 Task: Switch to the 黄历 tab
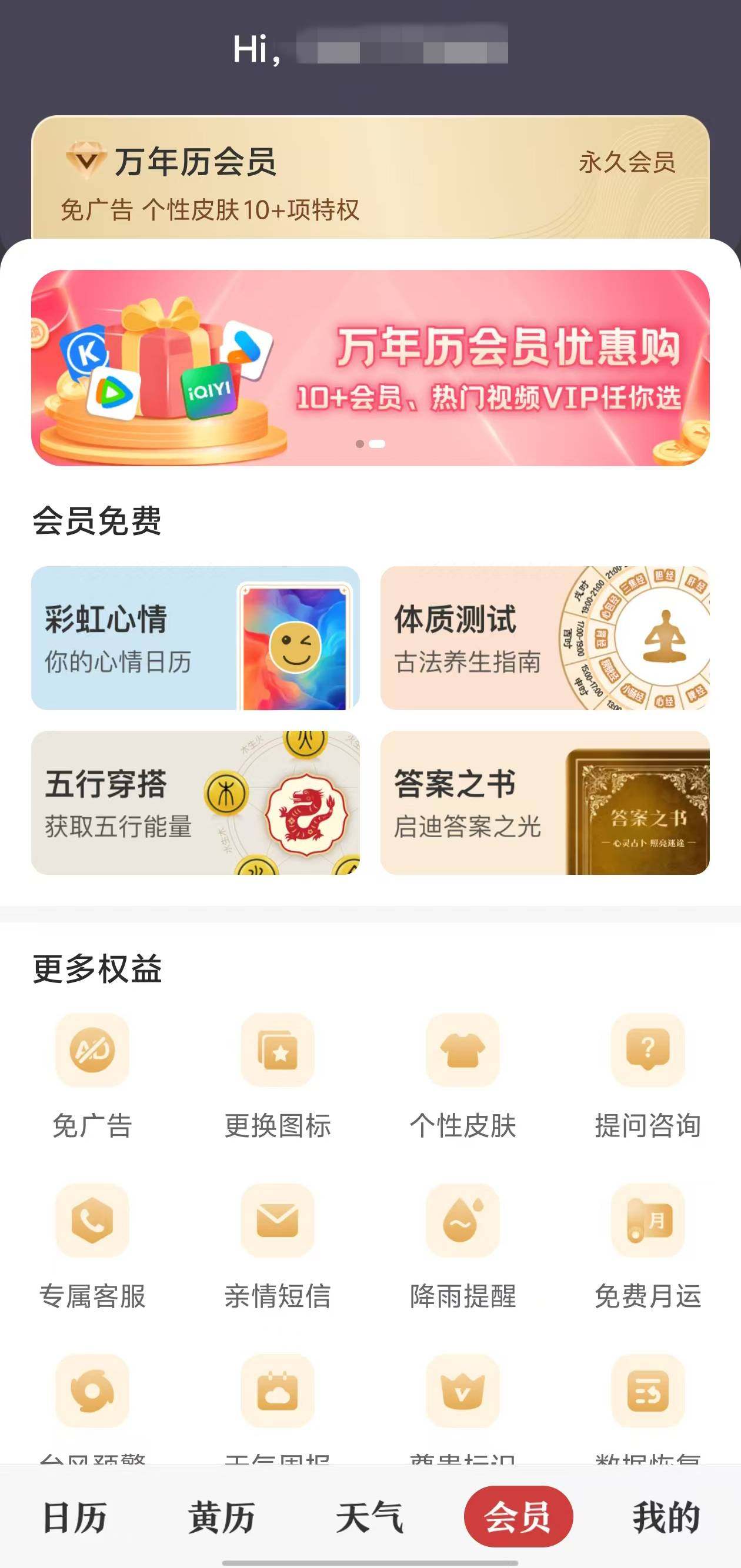click(x=222, y=1517)
